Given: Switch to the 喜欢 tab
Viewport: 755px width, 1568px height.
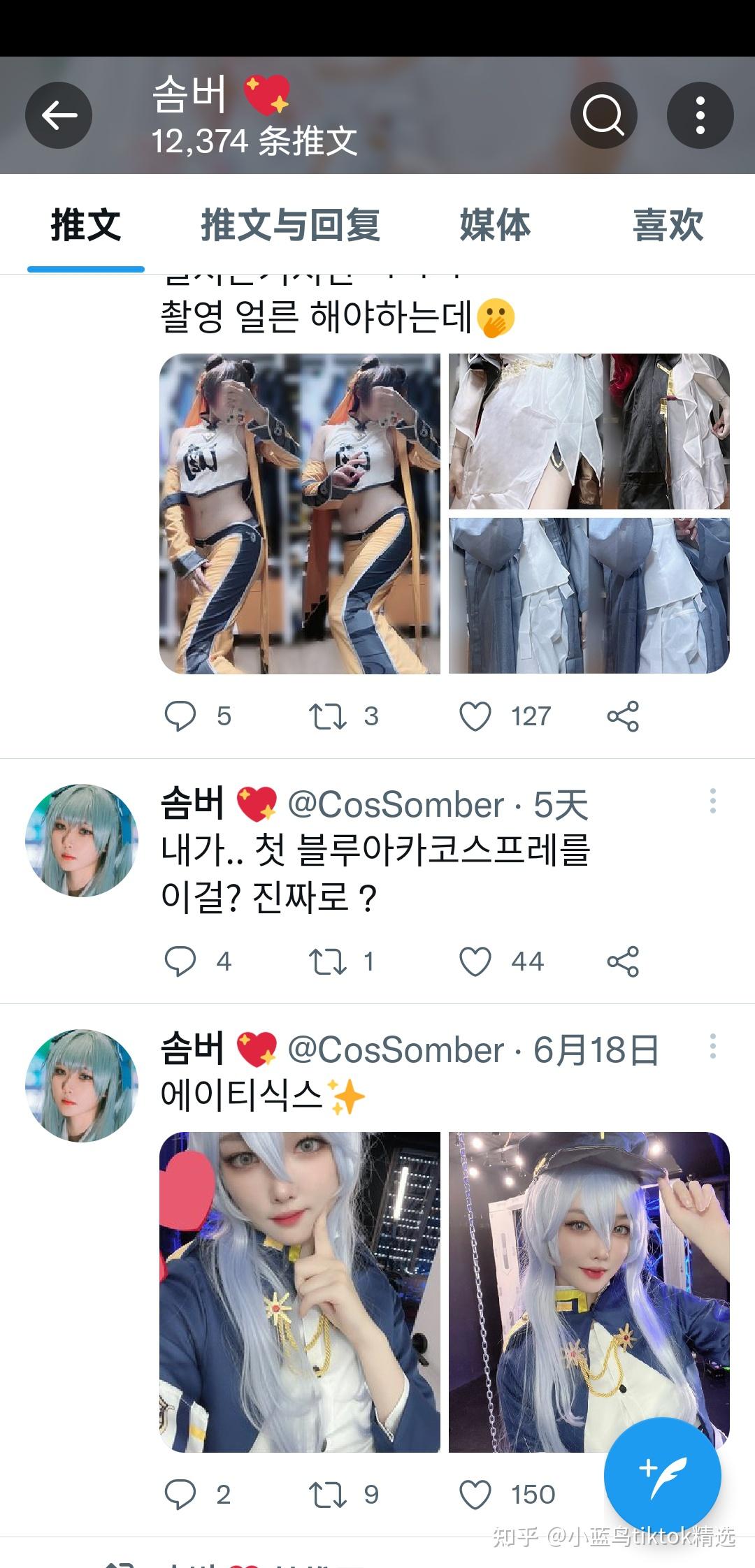Looking at the screenshot, I should click(668, 226).
